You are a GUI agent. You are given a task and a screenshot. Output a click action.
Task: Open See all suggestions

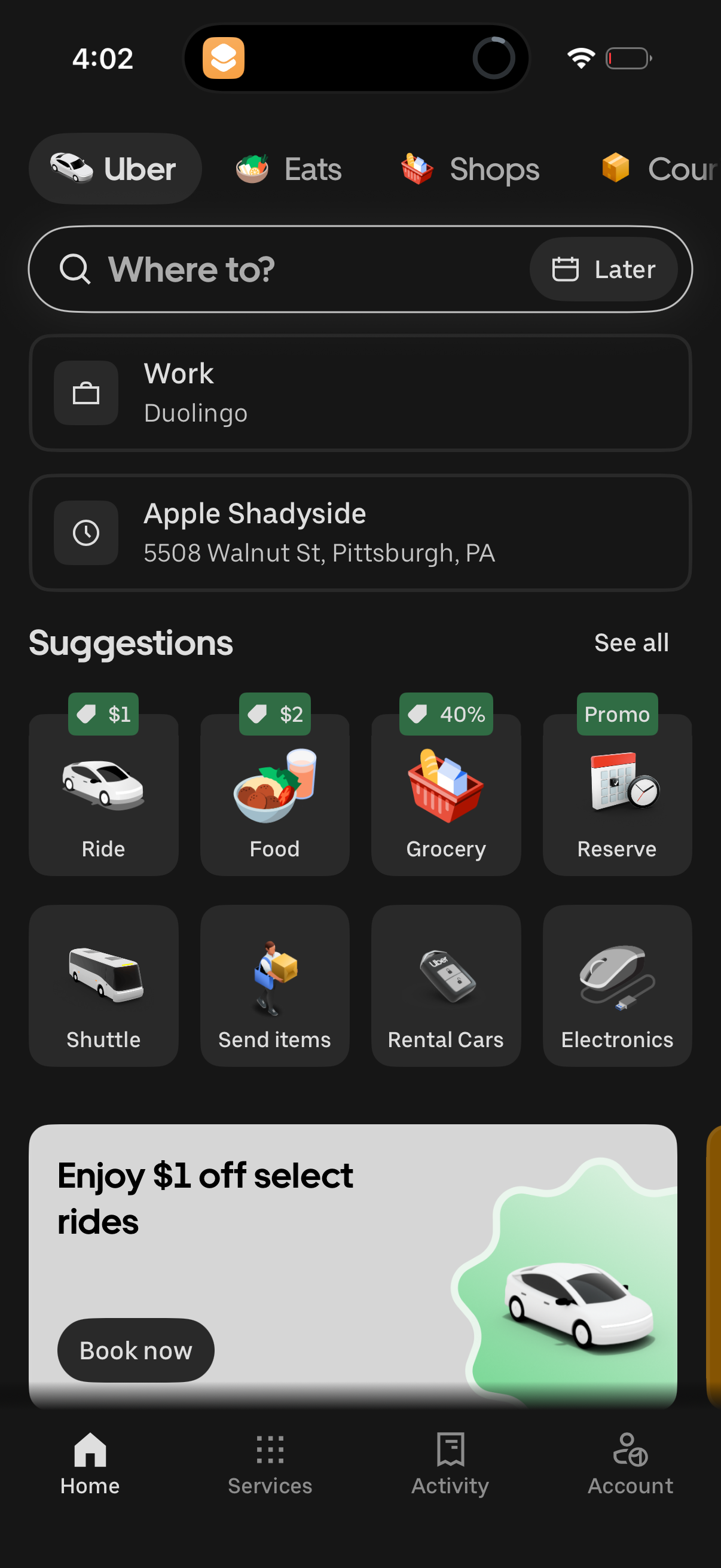[631, 642]
